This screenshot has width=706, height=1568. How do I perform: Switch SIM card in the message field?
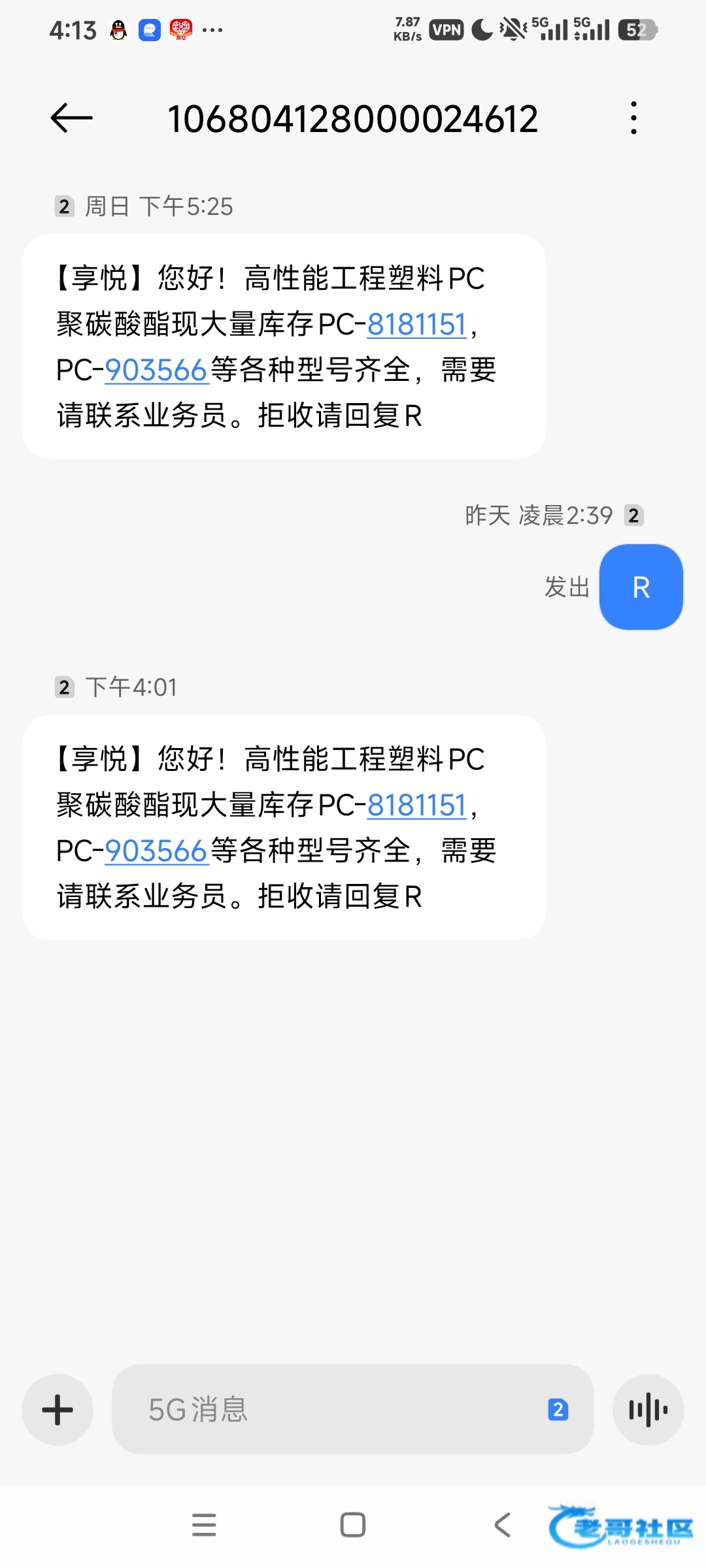pyautogui.click(x=558, y=1409)
